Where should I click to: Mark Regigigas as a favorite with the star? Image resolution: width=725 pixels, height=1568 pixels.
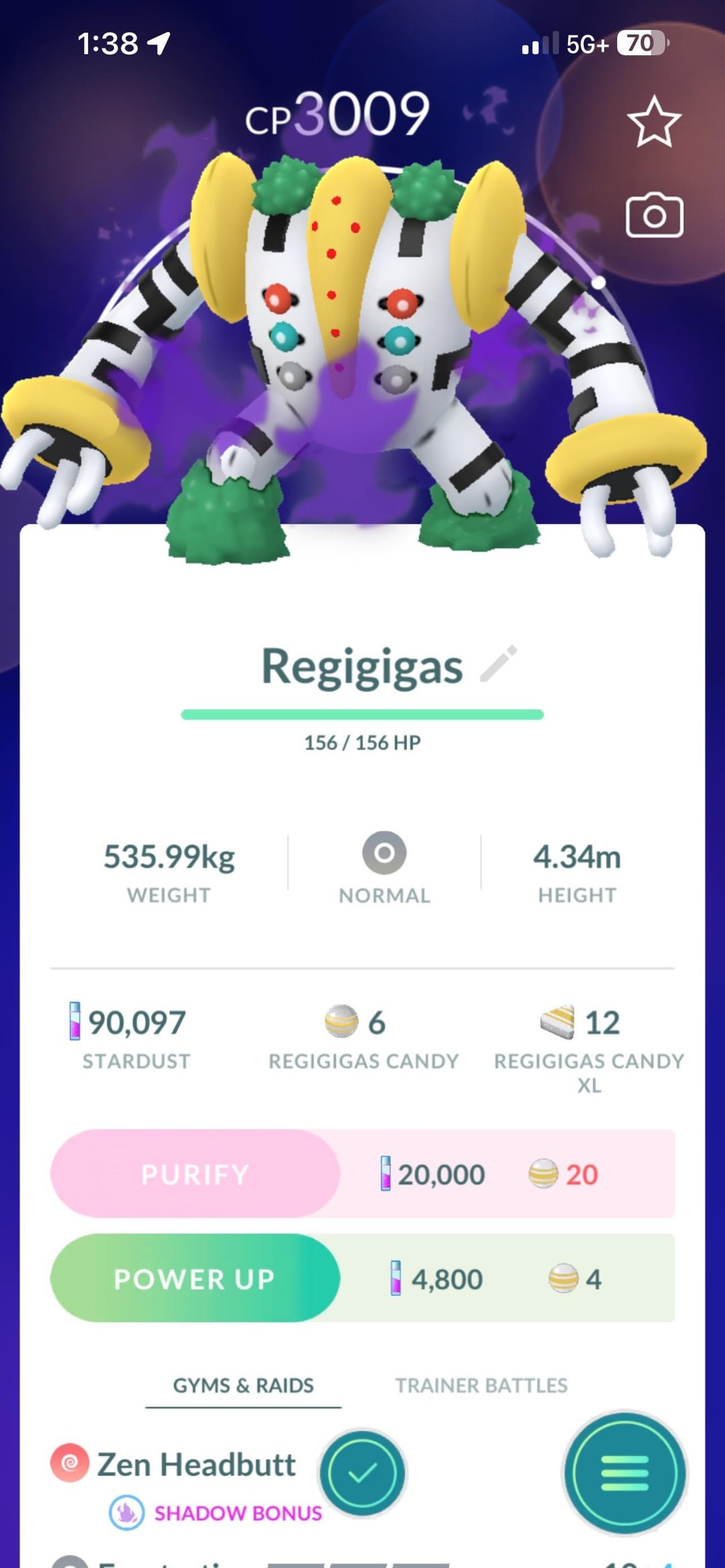point(654,122)
